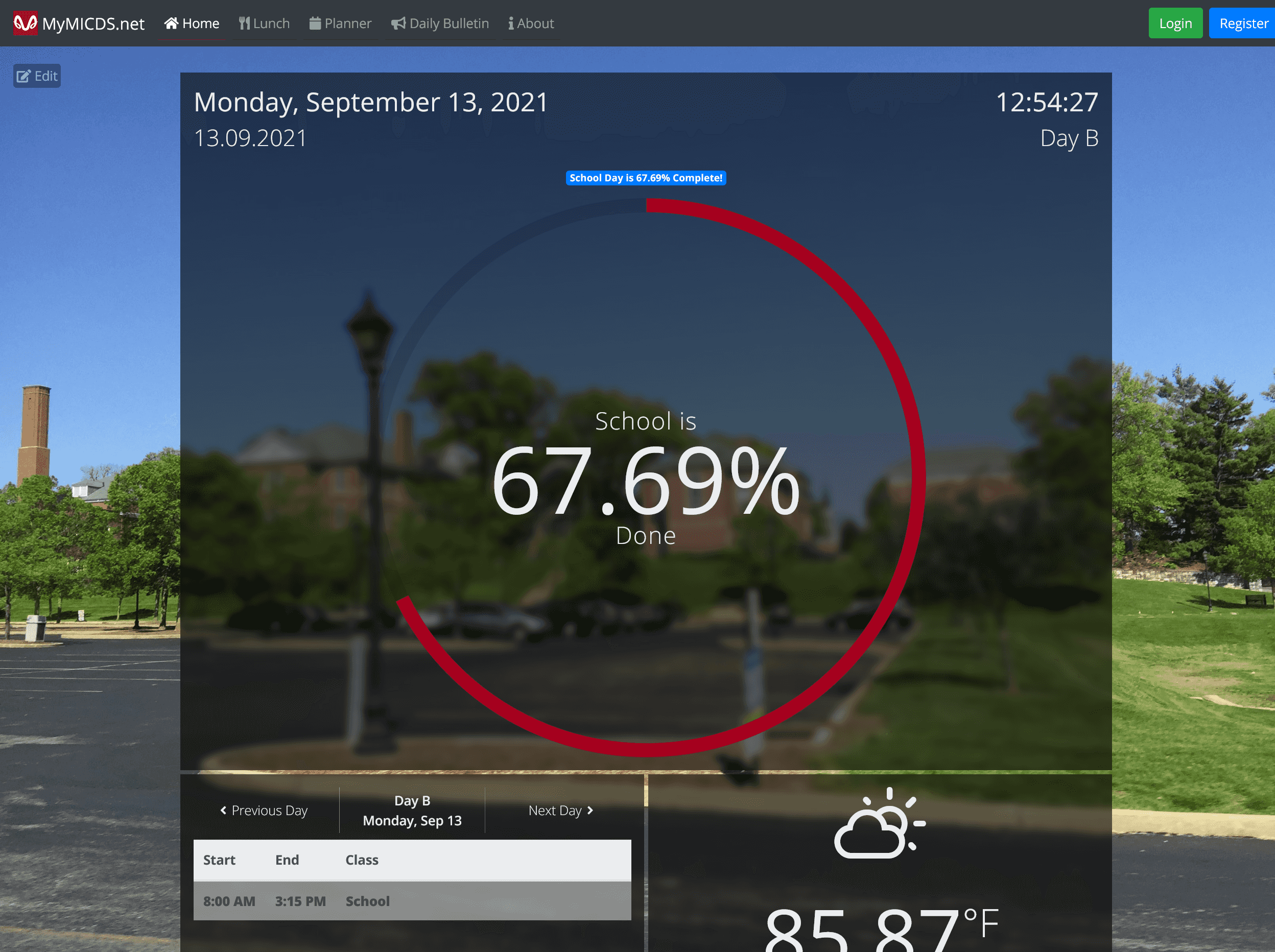
Task: Show the Next Day schedule
Action: click(560, 810)
